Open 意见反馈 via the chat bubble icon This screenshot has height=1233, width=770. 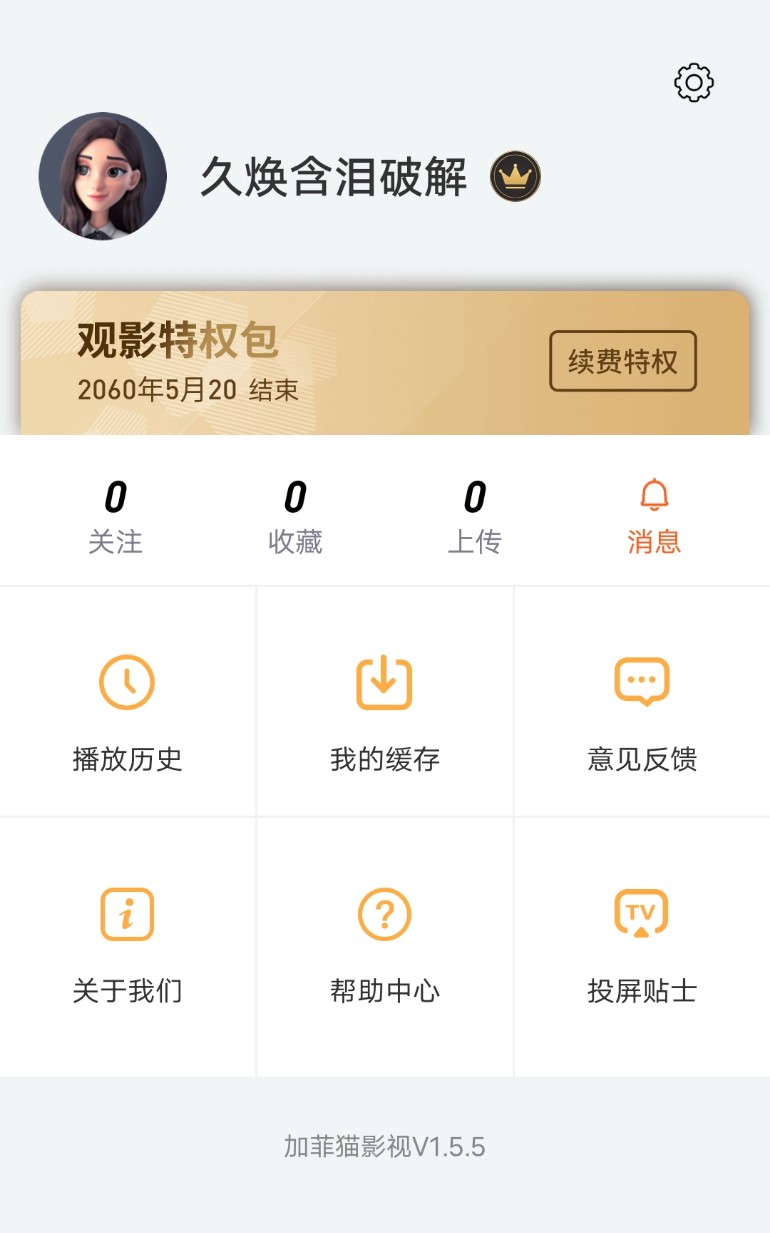(641, 681)
